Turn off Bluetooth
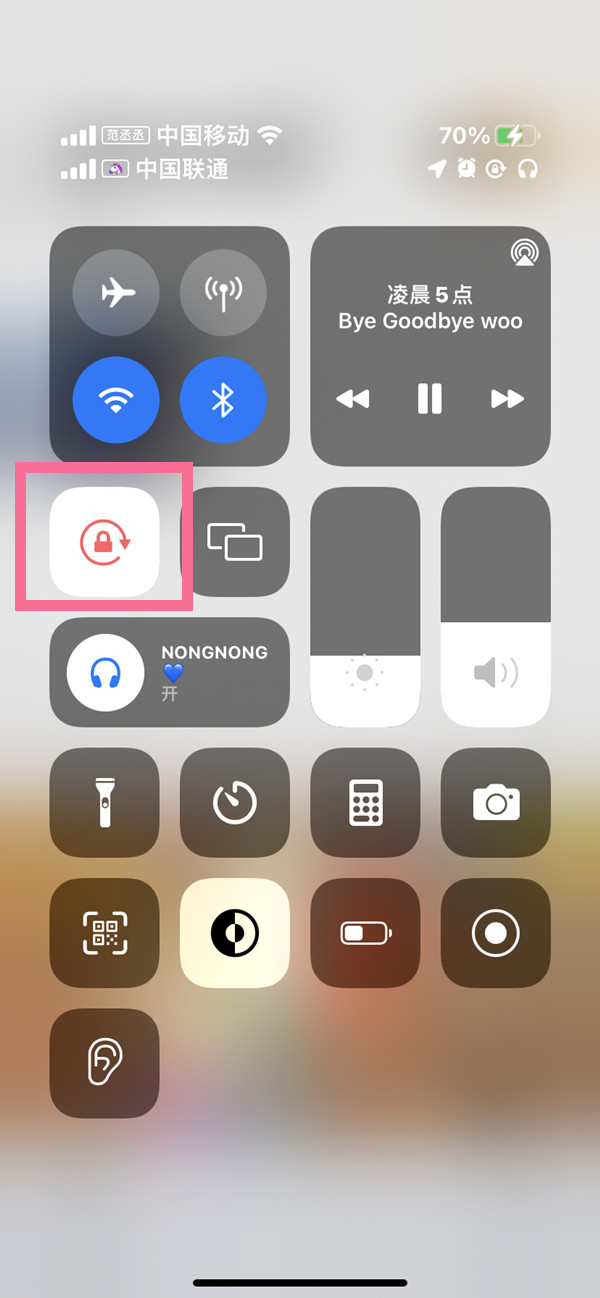 (223, 400)
